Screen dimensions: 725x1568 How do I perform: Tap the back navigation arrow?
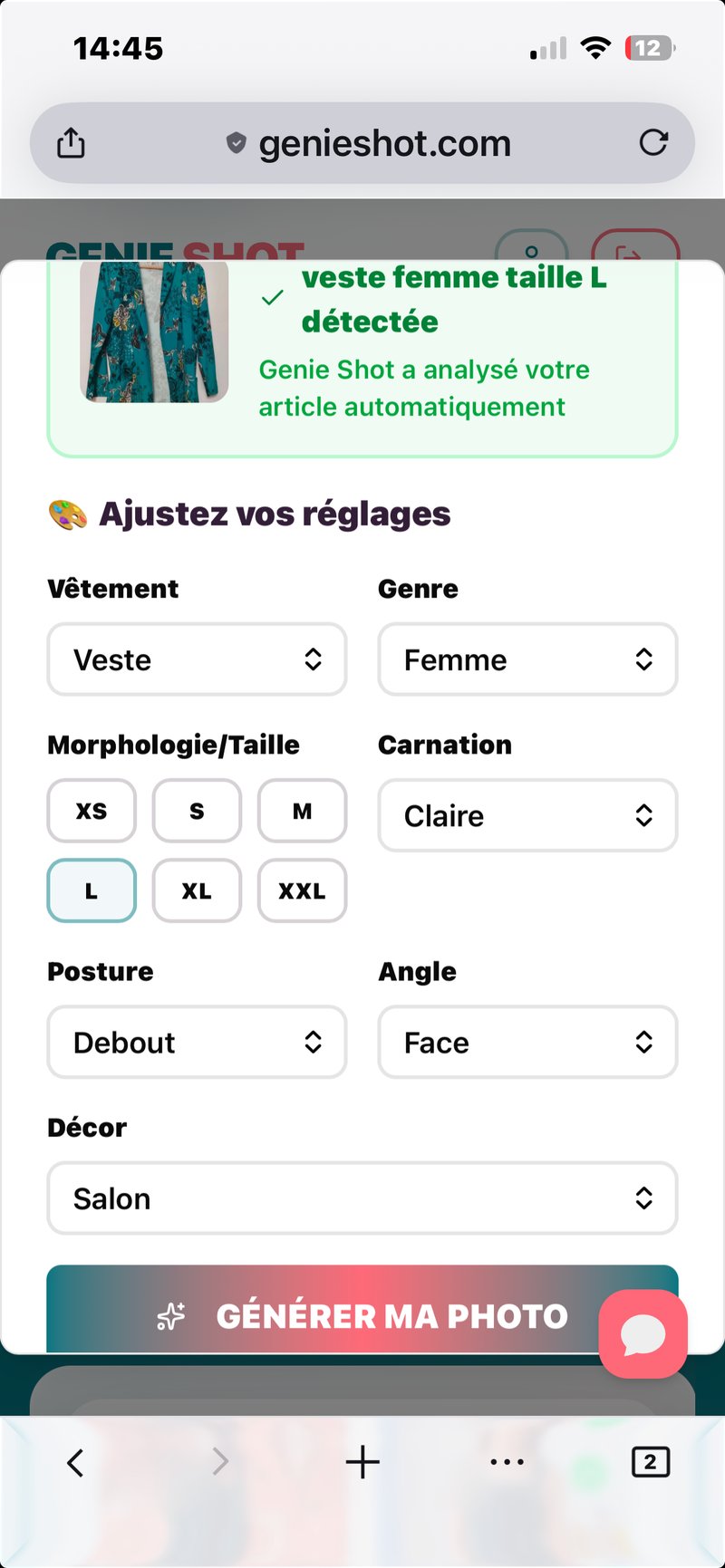pyautogui.click(x=75, y=1461)
